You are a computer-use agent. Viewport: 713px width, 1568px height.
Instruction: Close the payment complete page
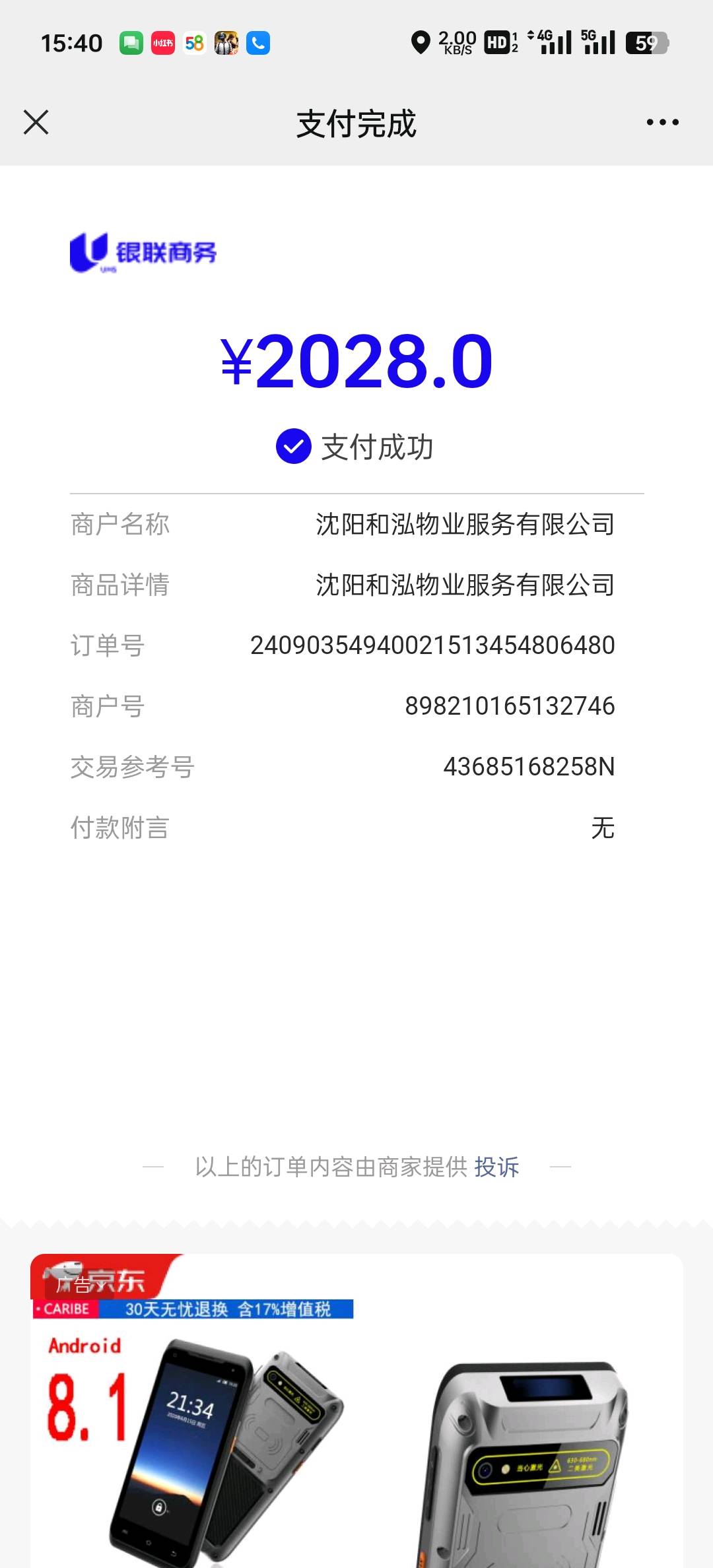point(36,122)
